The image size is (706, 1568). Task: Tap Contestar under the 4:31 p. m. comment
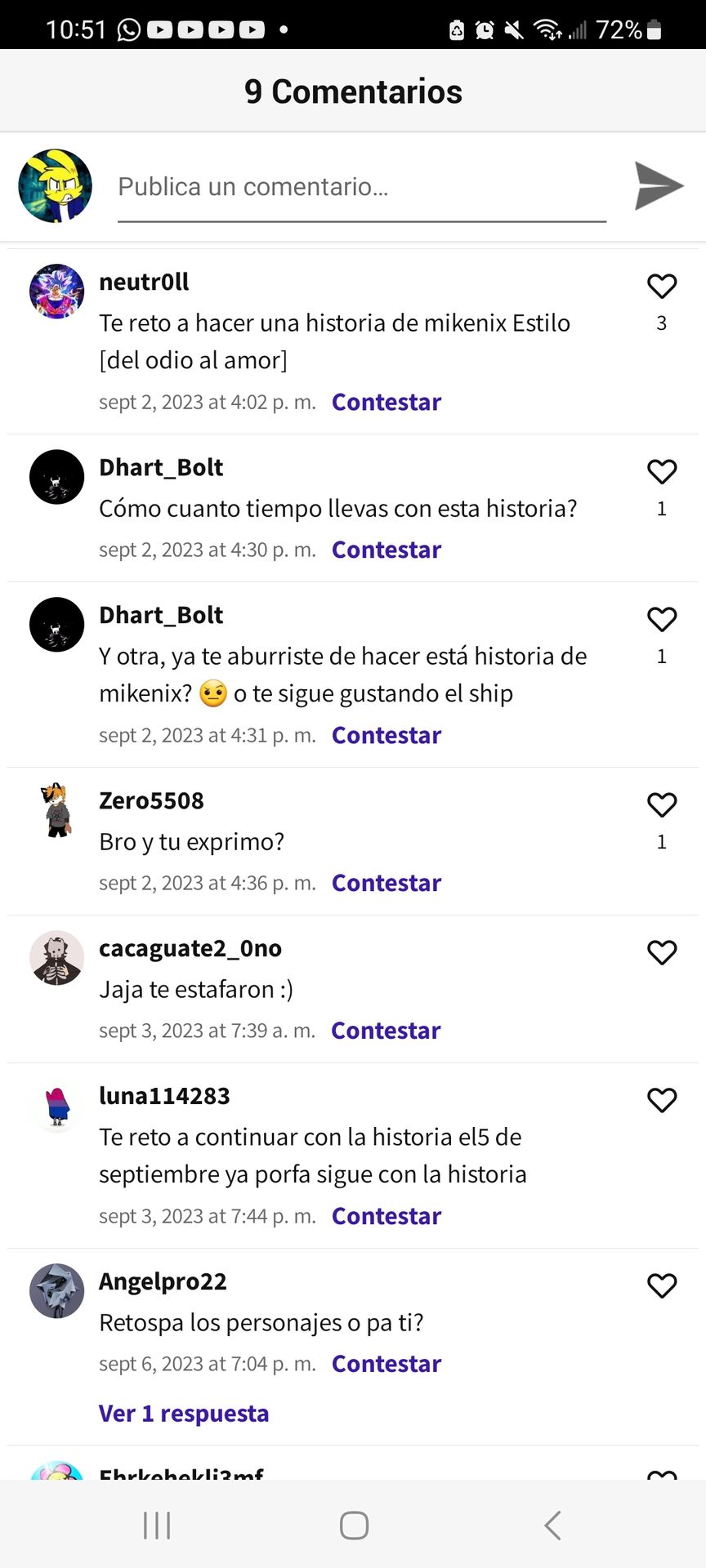pos(387,735)
